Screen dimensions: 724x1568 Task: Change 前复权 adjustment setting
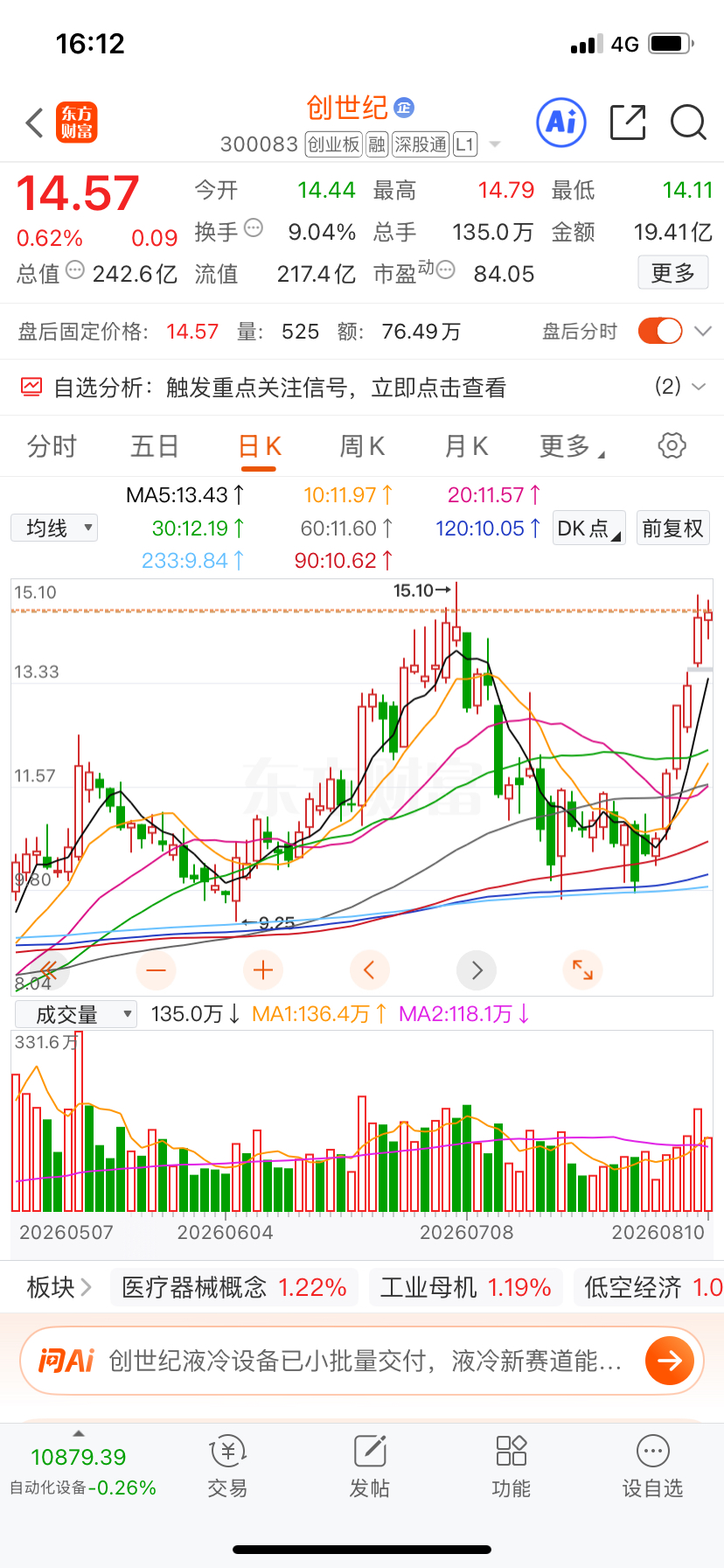pyautogui.click(x=672, y=528)
